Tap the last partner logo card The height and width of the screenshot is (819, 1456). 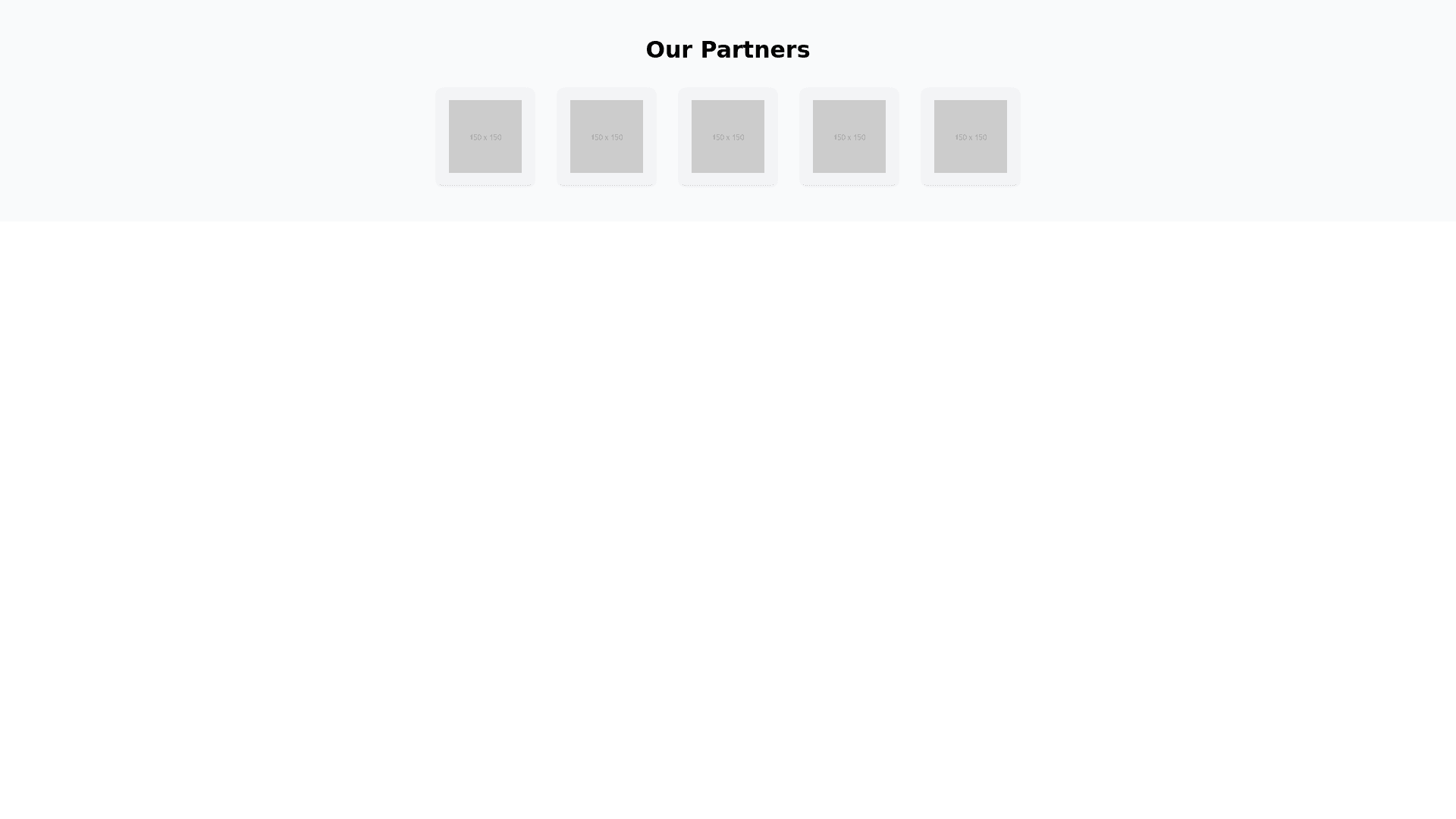(x=971, y=136)
